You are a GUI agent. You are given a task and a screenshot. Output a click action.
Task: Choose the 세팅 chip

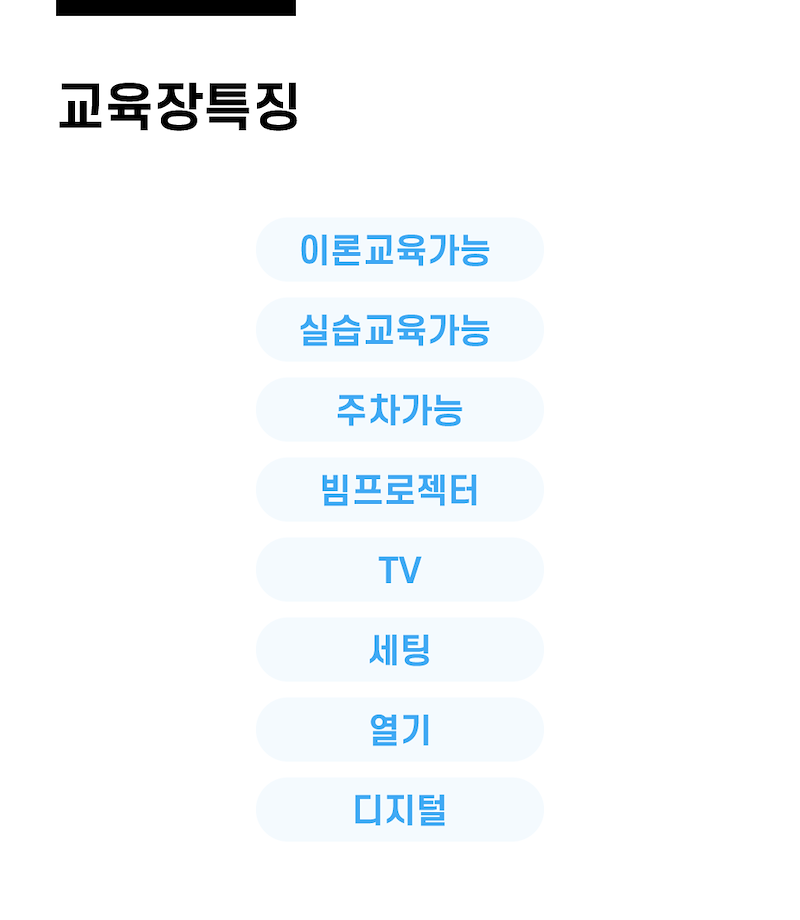[x=400, y=649]
